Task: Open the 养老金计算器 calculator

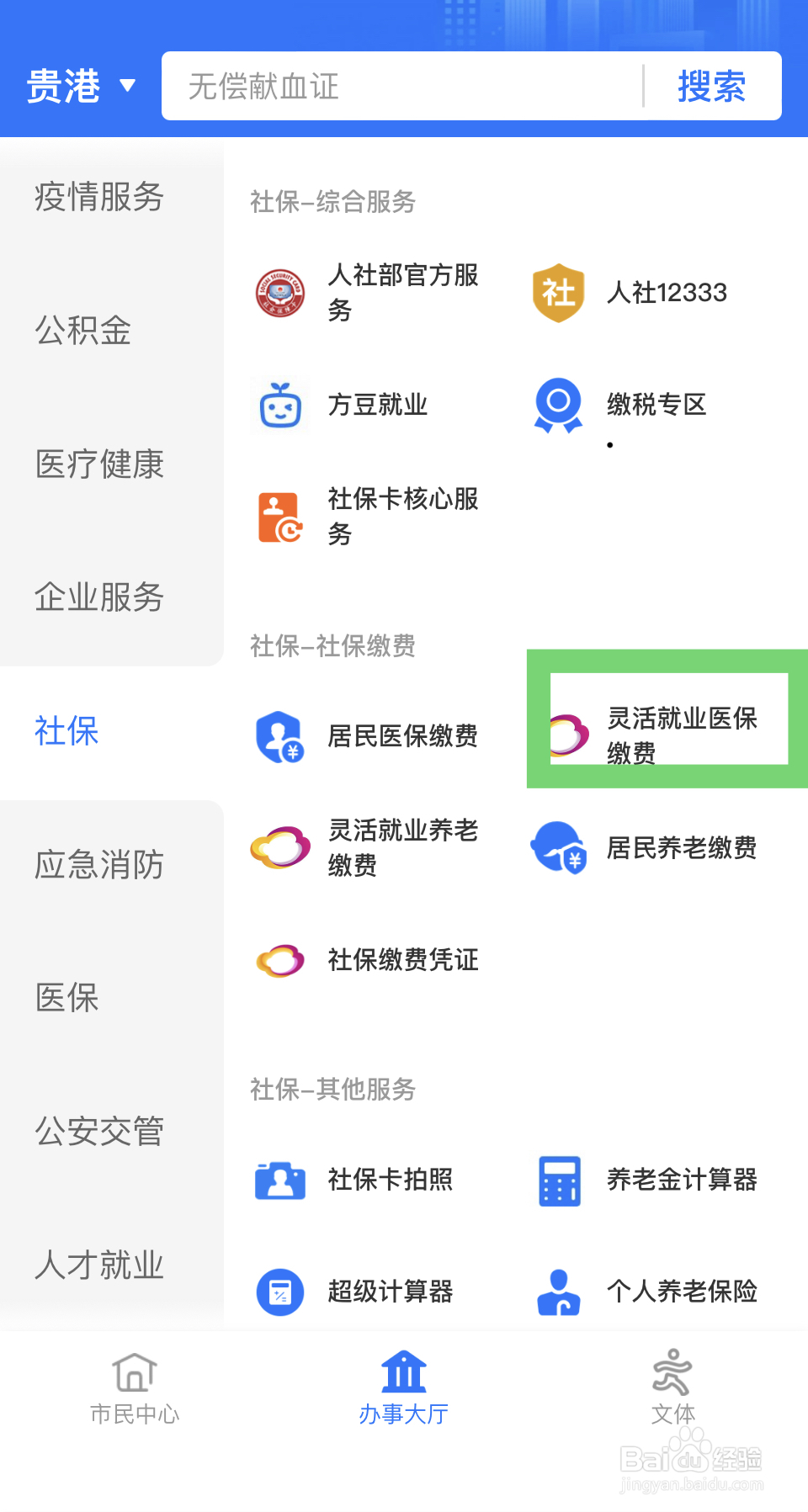Action: (683, 1180)
